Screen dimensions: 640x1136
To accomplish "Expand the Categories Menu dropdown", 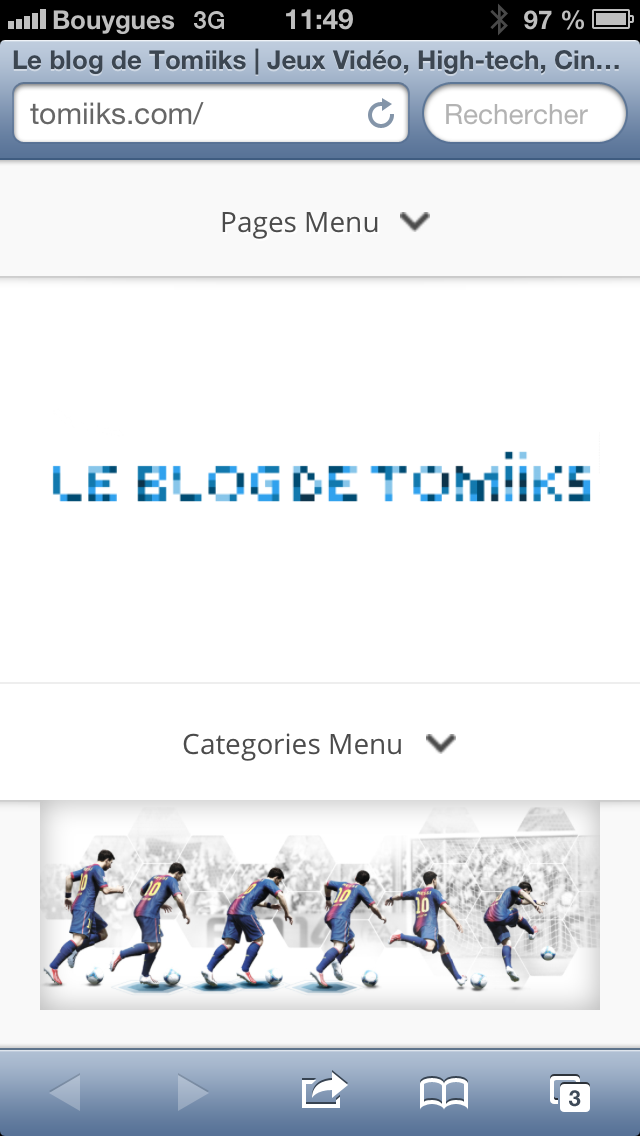I will (320, 744).
